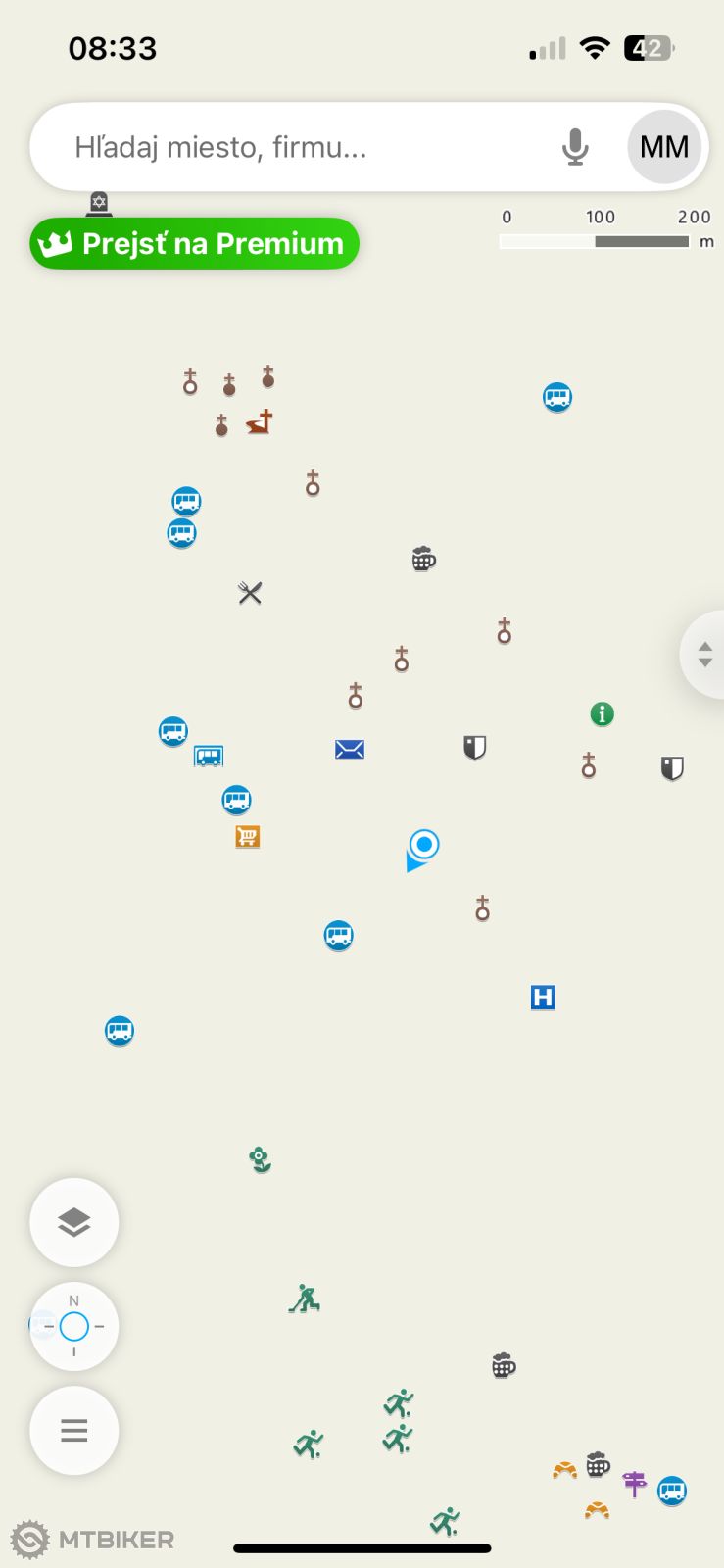Select the hockey player marker
724x1568 pixels.
click(305, 1298)
